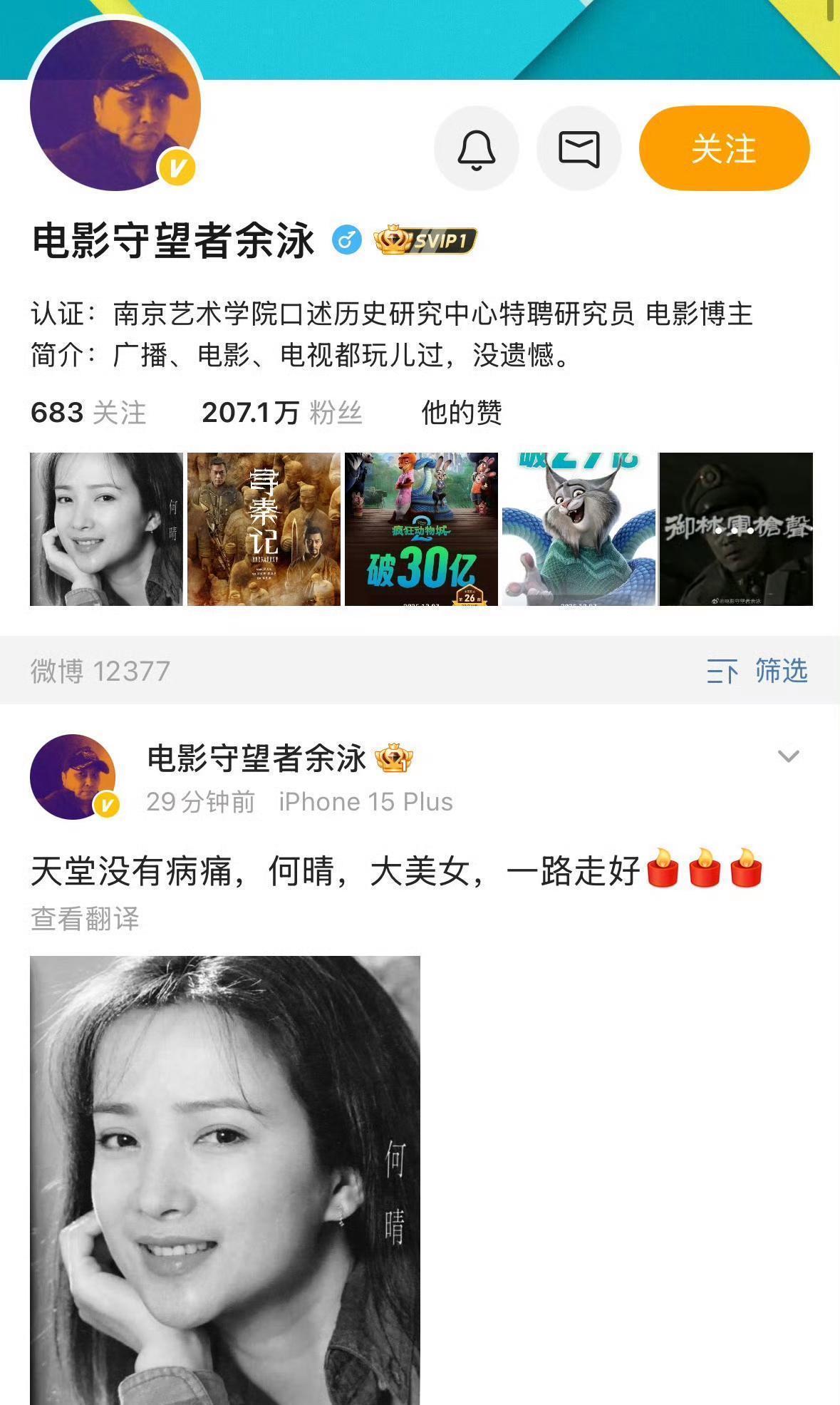
Task: Open the lynx character poster thumbnail
Action: click(579, 529)
